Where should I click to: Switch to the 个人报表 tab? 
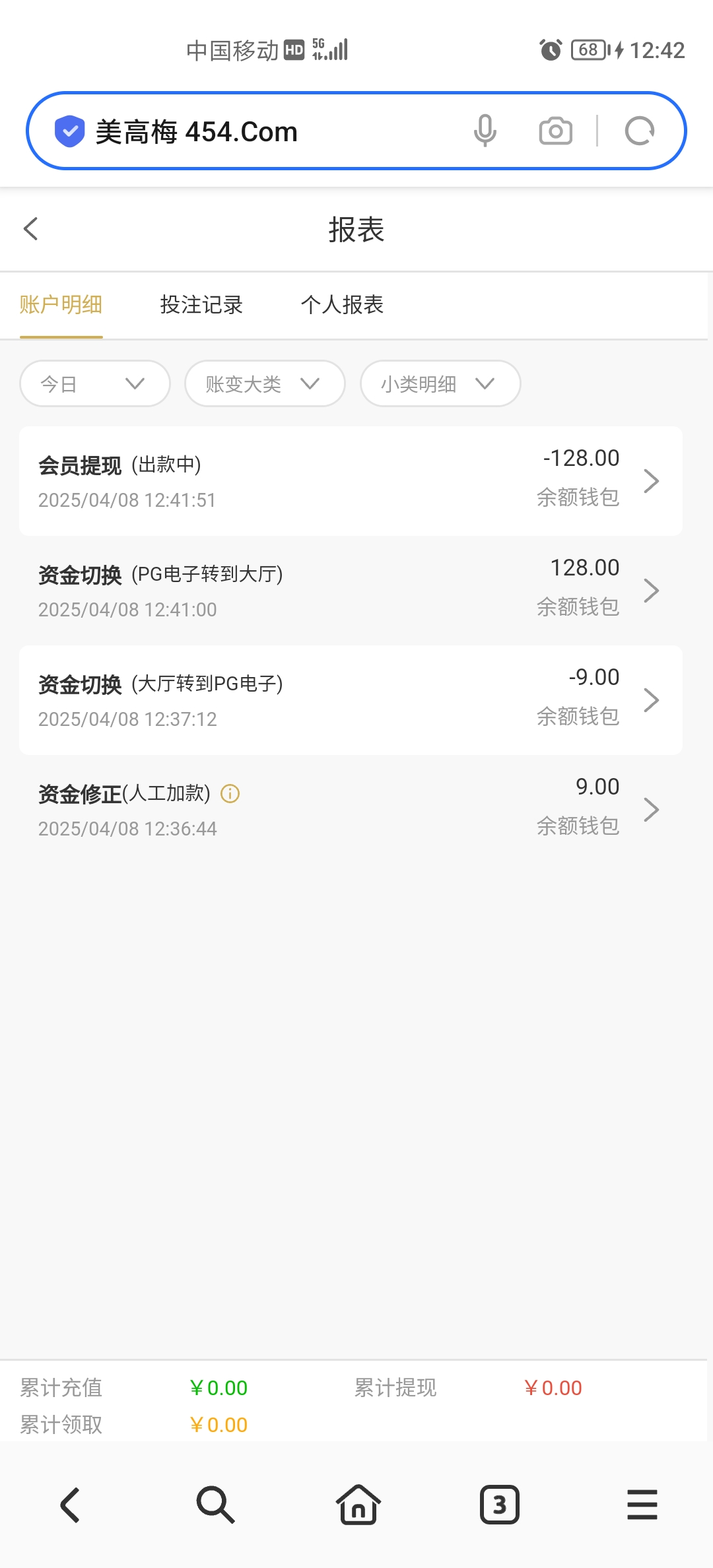coord(342,305)
